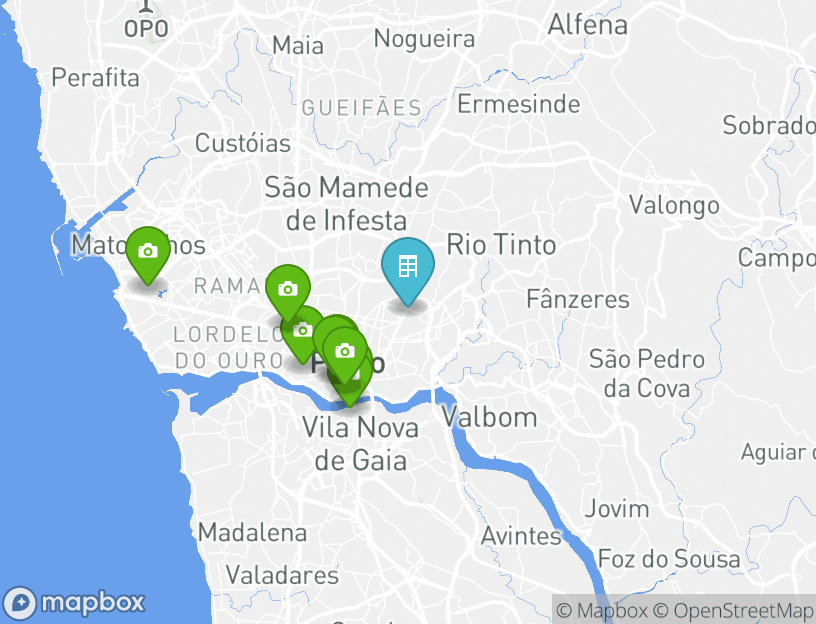Tap the blue building marker near Rio Tinto
This screenshot has width=816, height=624.
pyautogui.click(x=407, y=268)
